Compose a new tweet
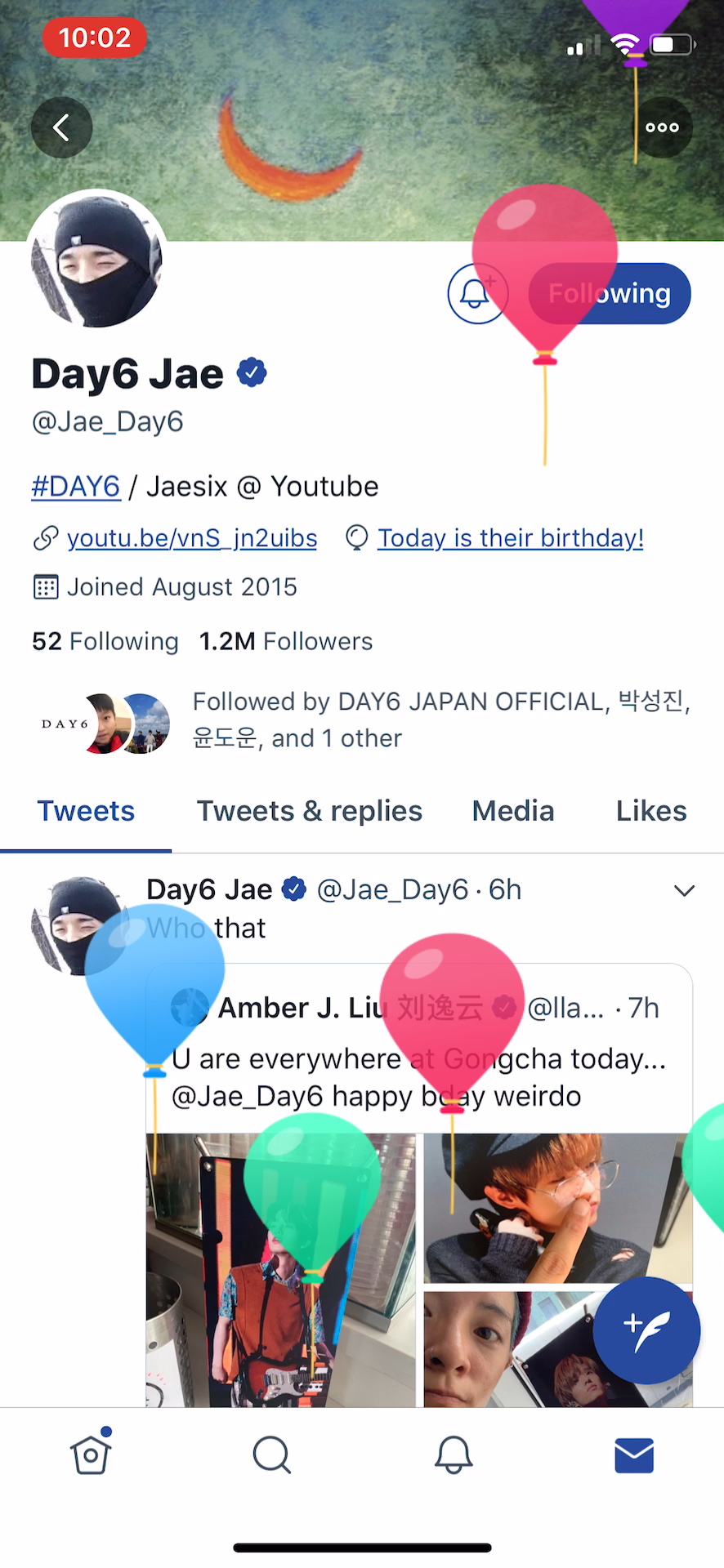This screenshot has height=1568, width=724. pos(646,1330)
